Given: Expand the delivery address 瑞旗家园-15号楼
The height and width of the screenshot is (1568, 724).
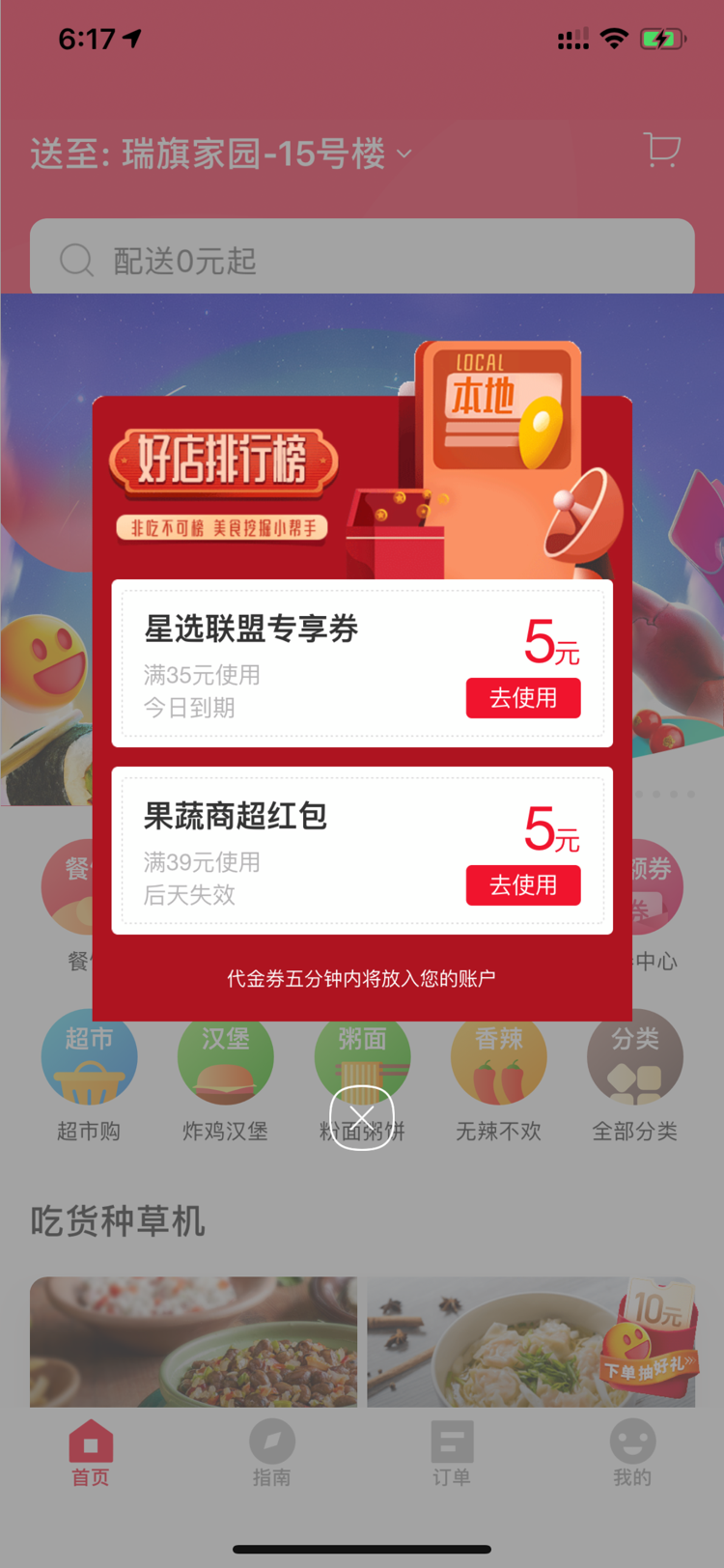Looking at the screenshot, I should tap(221, 154).
